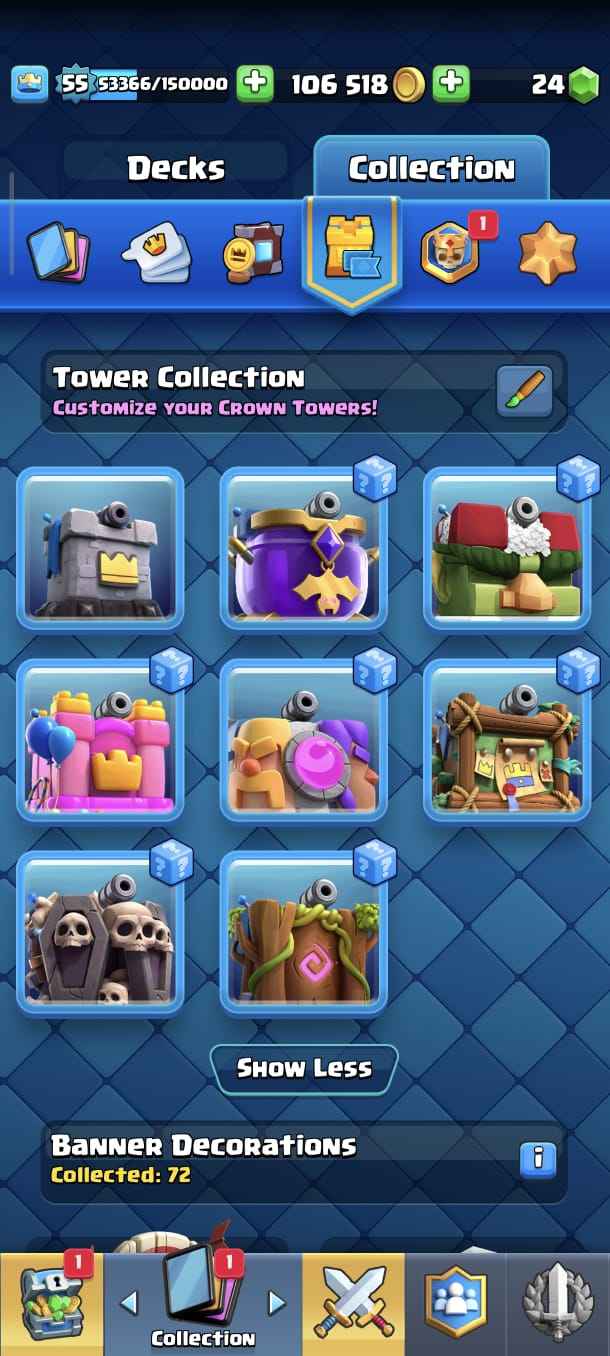The height and width of the screenshot is (1356, 610).
Task: Select the tree trunk vine tower skin
Action: (303, 934)
